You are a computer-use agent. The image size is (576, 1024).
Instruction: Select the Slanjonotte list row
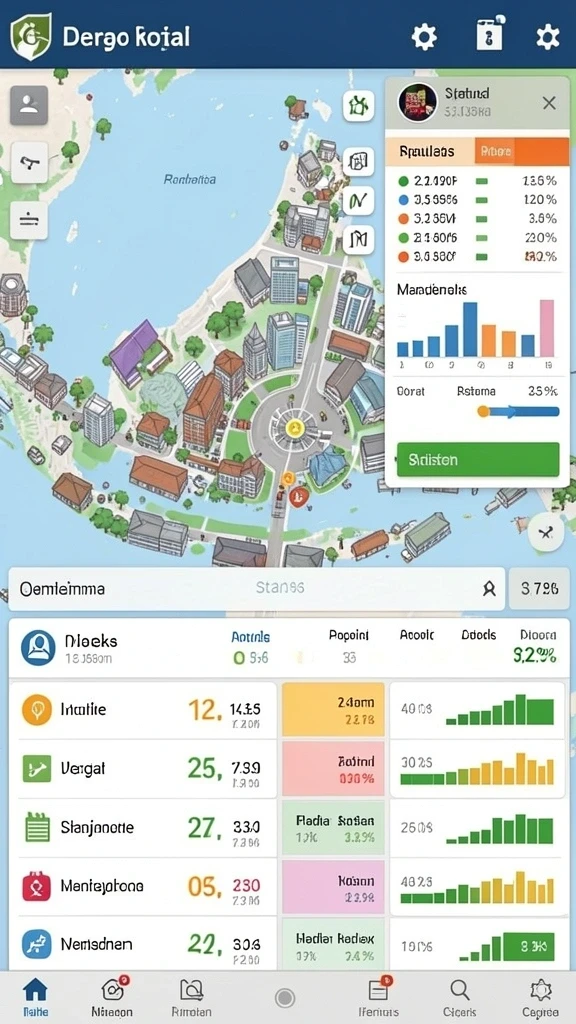(x=146, y=827)
